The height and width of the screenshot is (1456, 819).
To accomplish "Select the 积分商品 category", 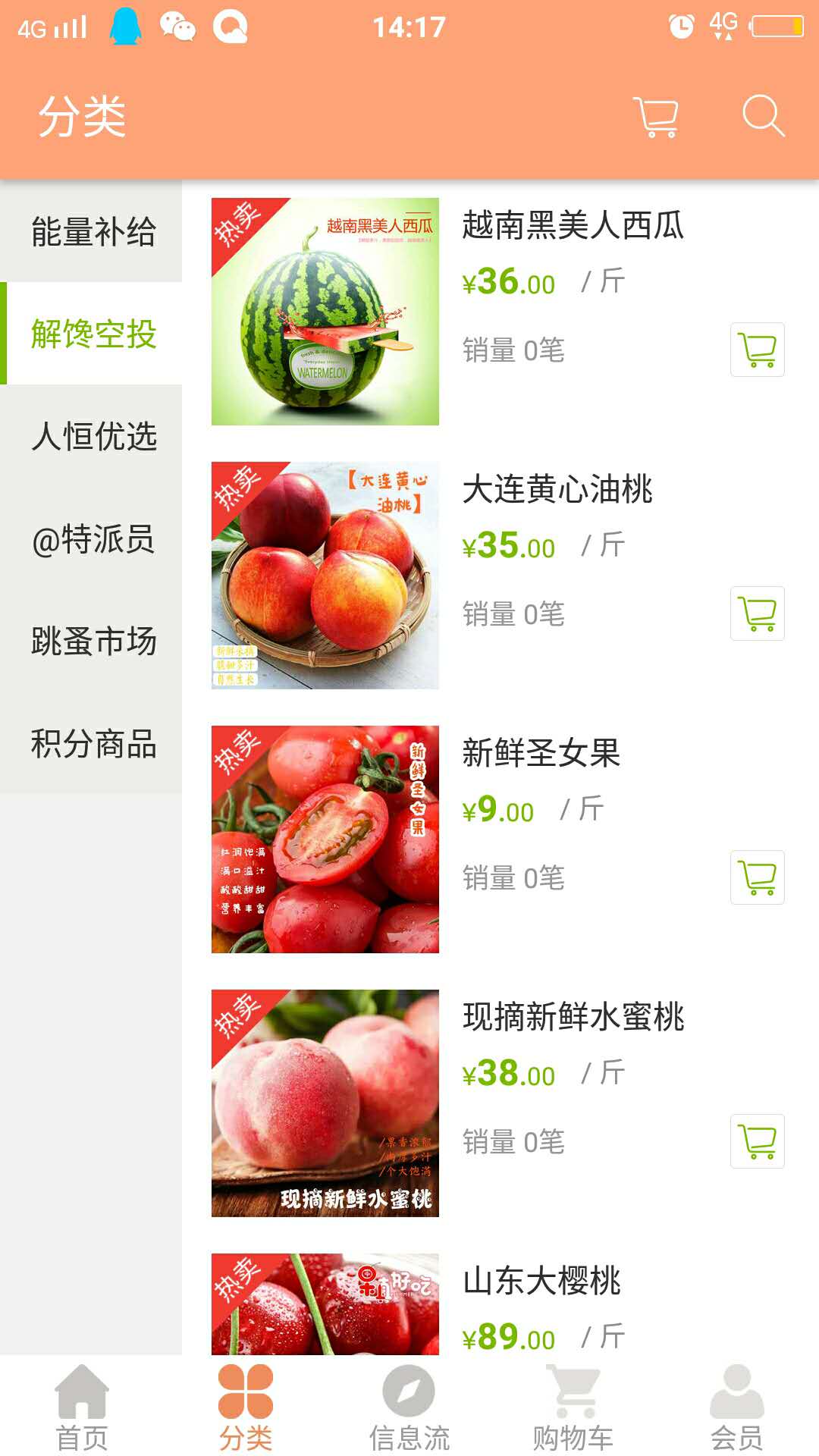I will coord(93,744).
